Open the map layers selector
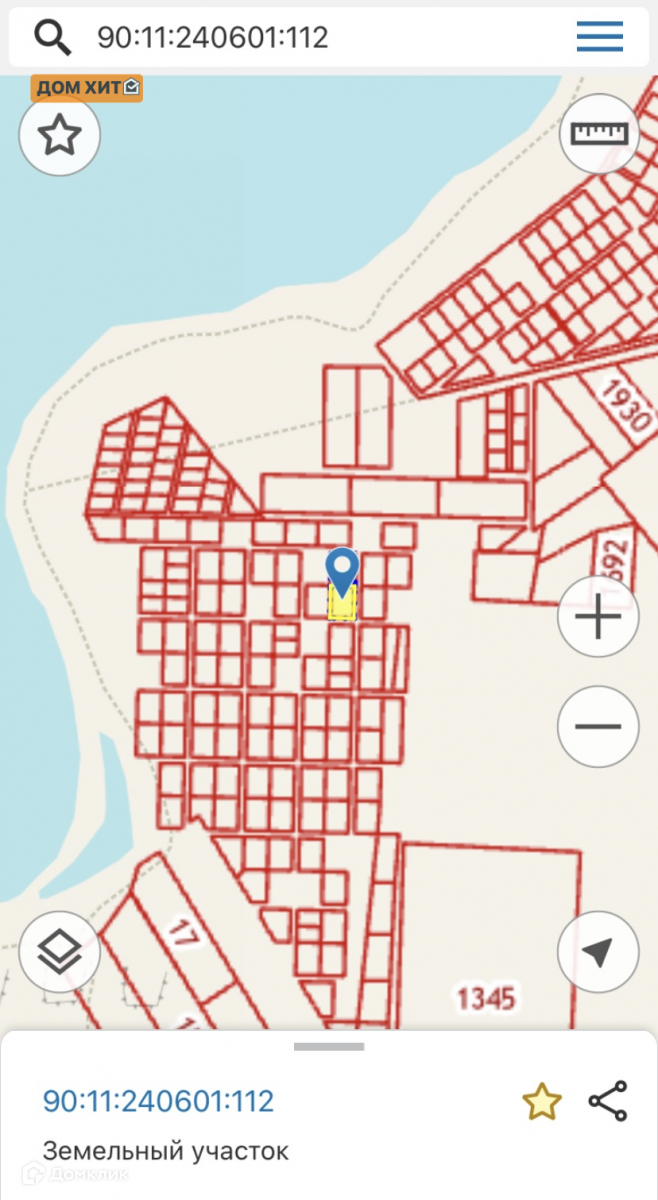This screenshot has width=658, height=1200. tap(60, 952)
